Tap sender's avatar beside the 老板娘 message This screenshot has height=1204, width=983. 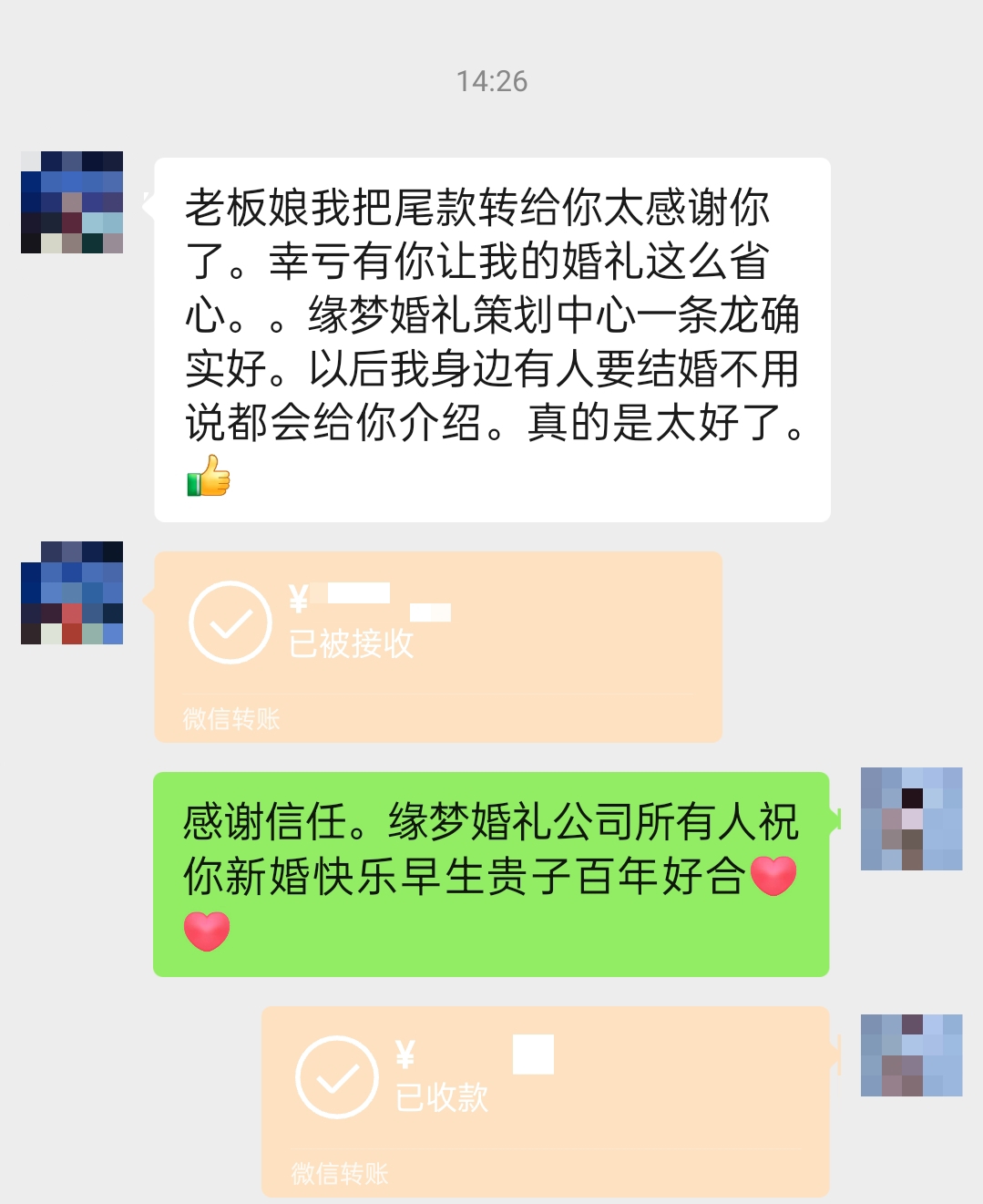click(72, 202)
